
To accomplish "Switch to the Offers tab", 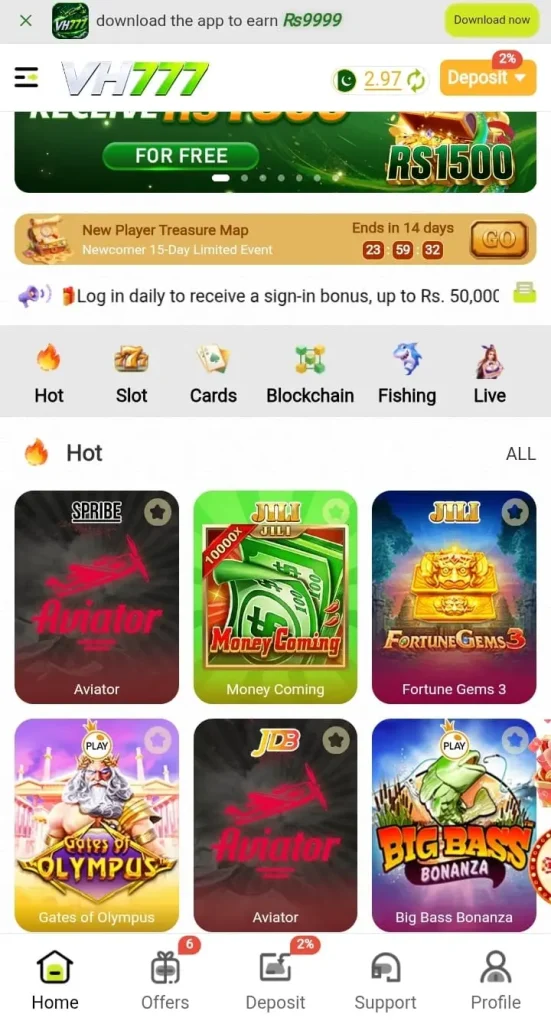I will click(x=165, y=979).
